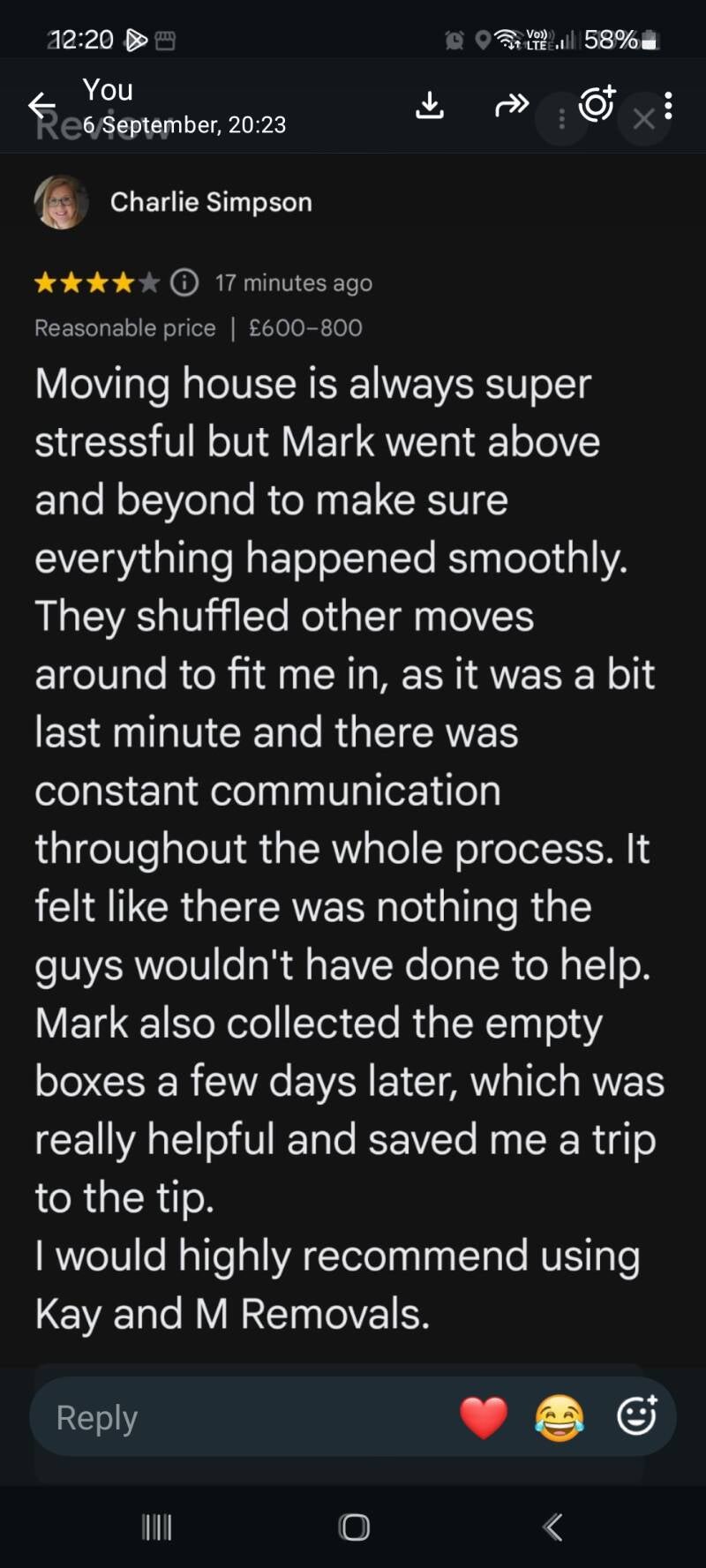
Task: React with the red heart emoji
Action: coord(484,1418)
